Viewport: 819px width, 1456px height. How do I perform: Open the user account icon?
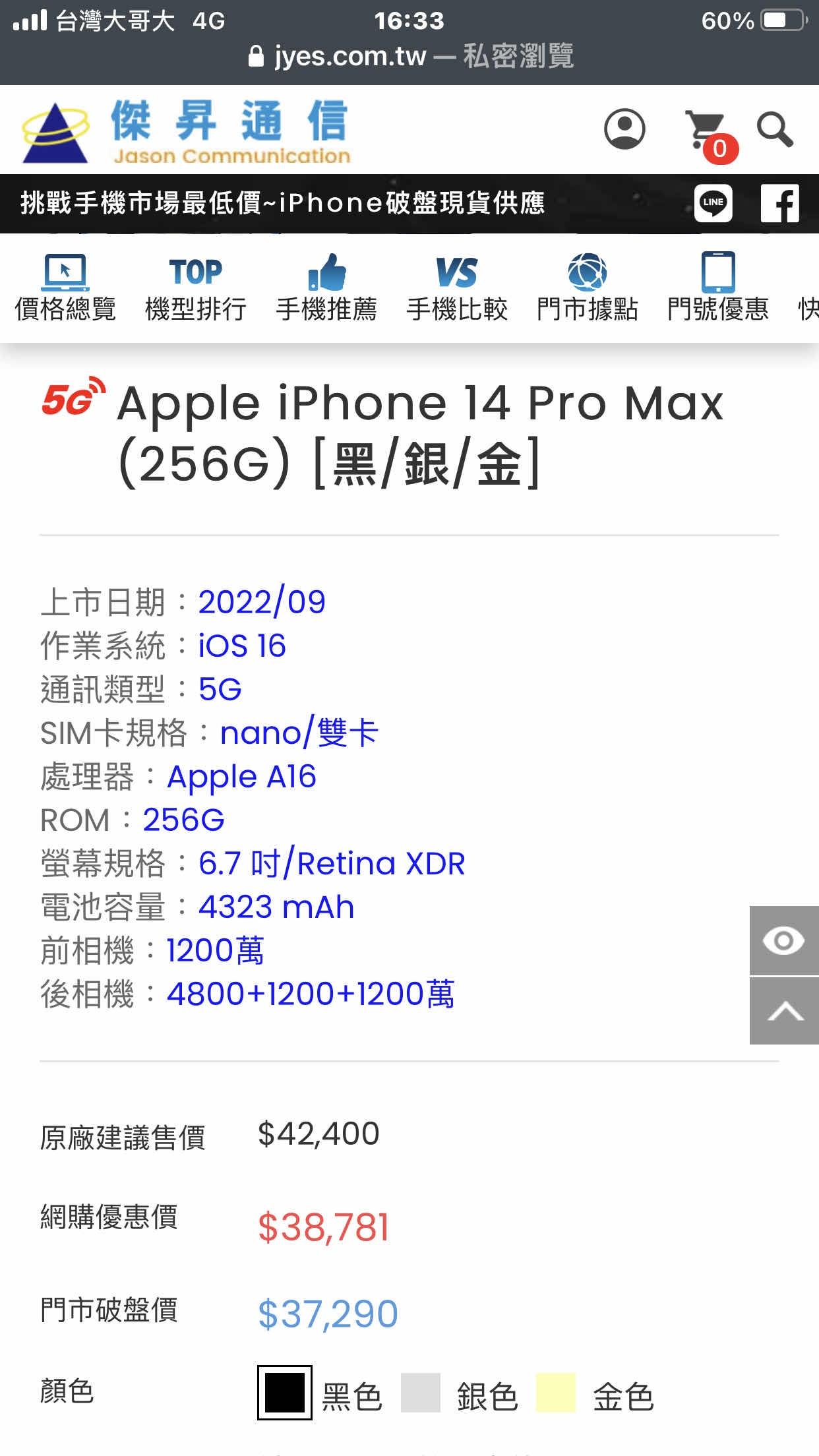(624, 129)
